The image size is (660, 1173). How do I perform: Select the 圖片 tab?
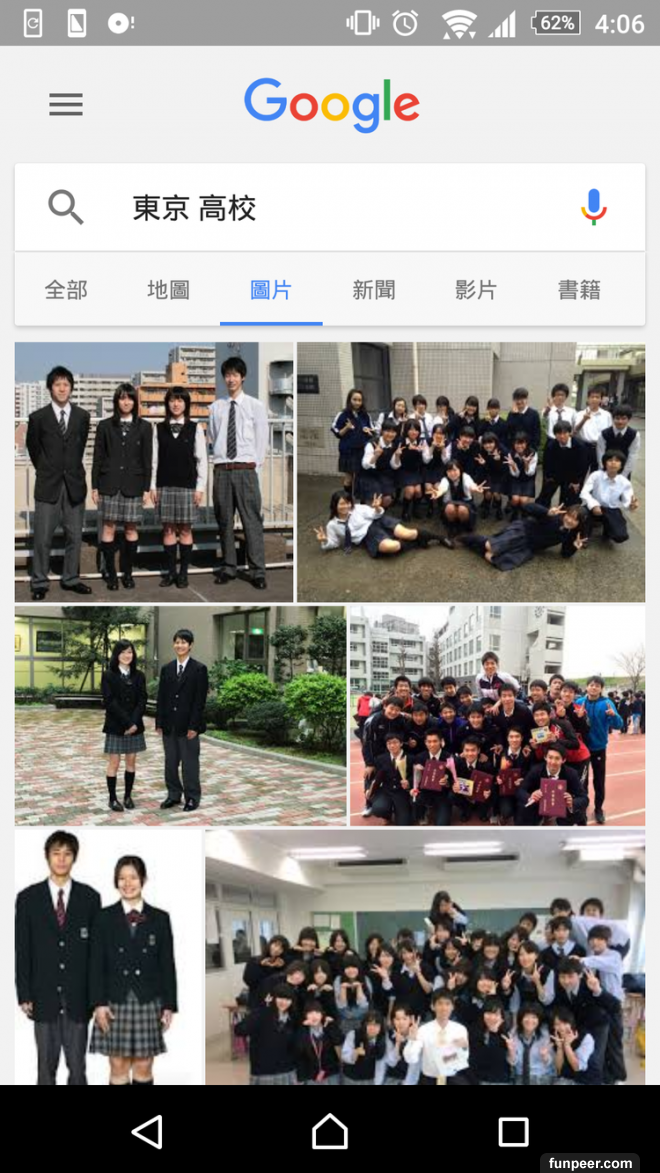click(x=271, y=290)
